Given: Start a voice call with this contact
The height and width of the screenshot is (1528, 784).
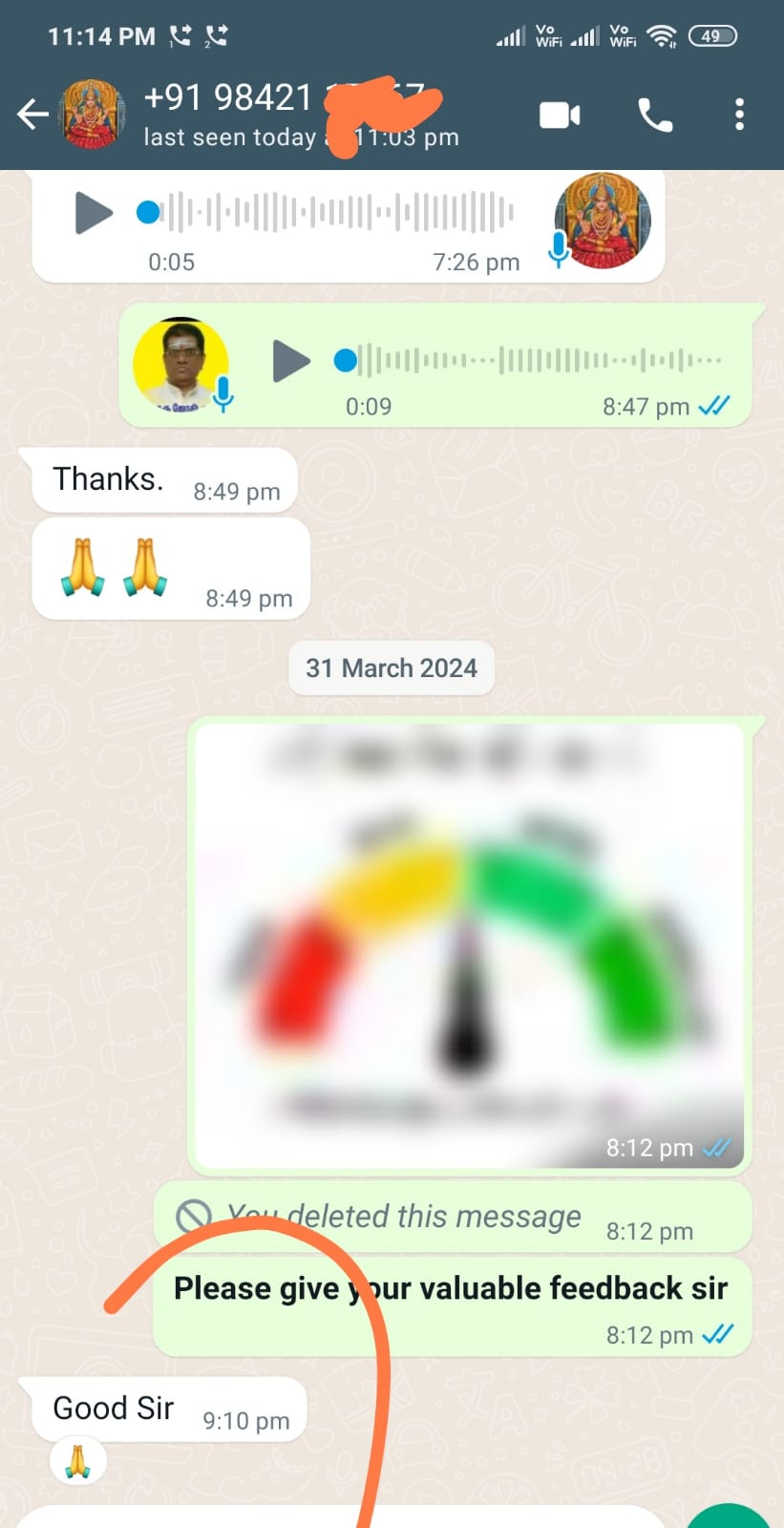Looking at the screenshot, I should 655,115.
